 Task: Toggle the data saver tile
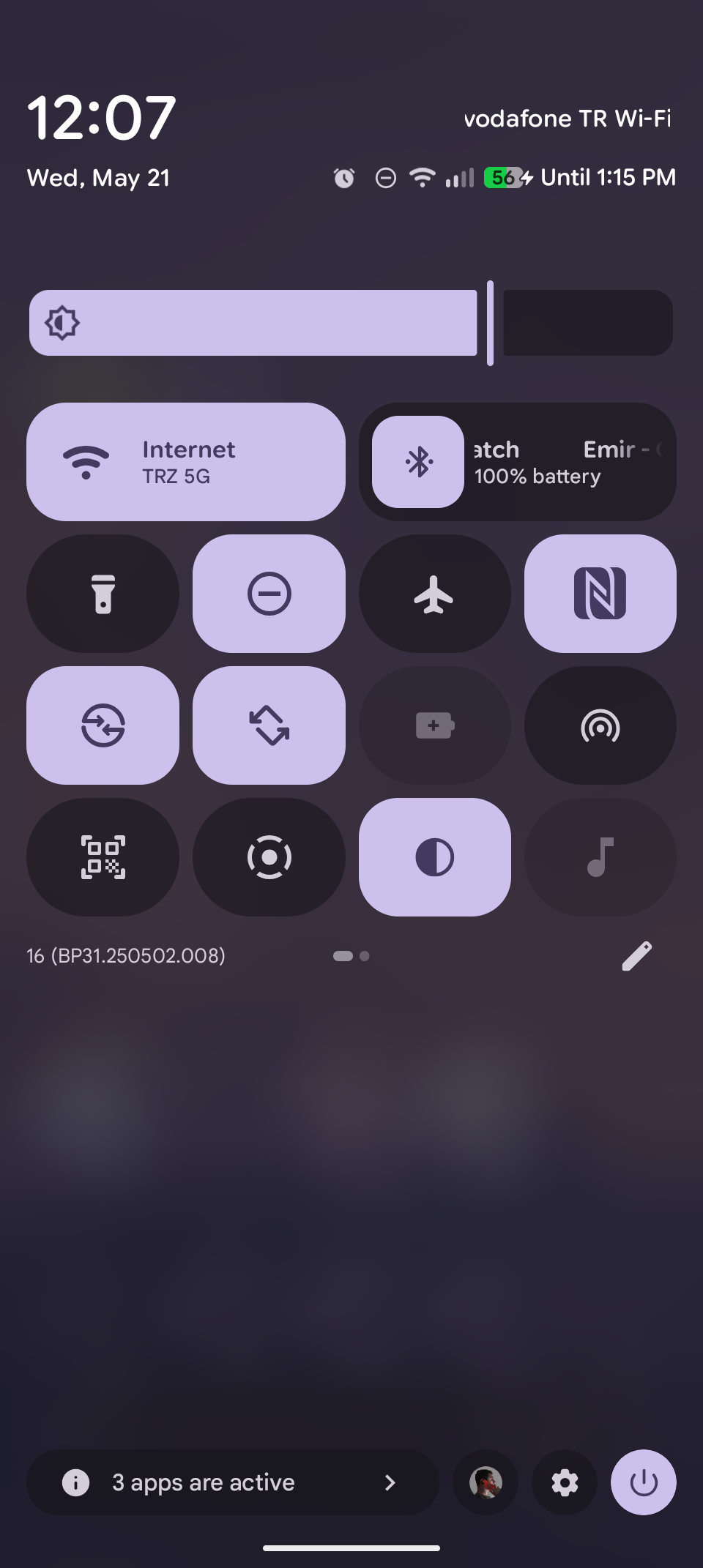pos(103,725)
